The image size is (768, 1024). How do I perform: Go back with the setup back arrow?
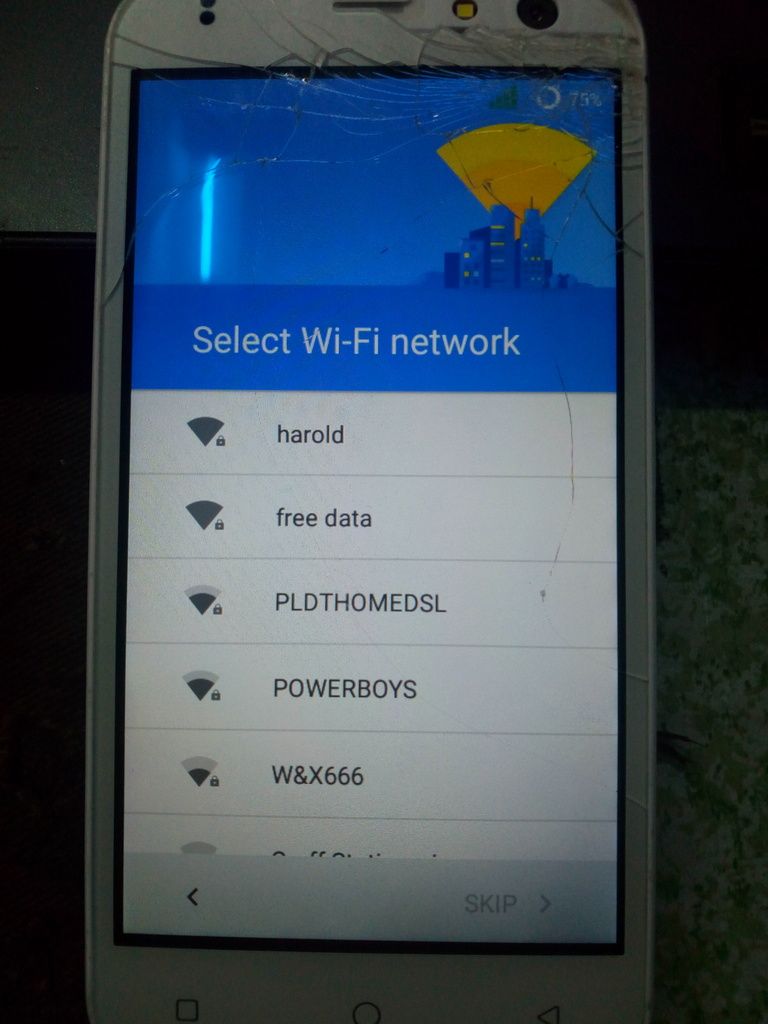[x=193, y=897]
